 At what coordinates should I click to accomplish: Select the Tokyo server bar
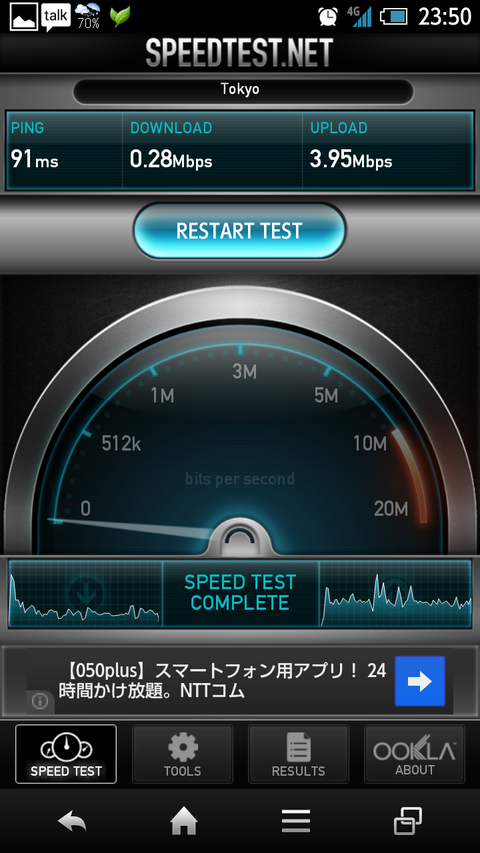[x=243, y=90]
